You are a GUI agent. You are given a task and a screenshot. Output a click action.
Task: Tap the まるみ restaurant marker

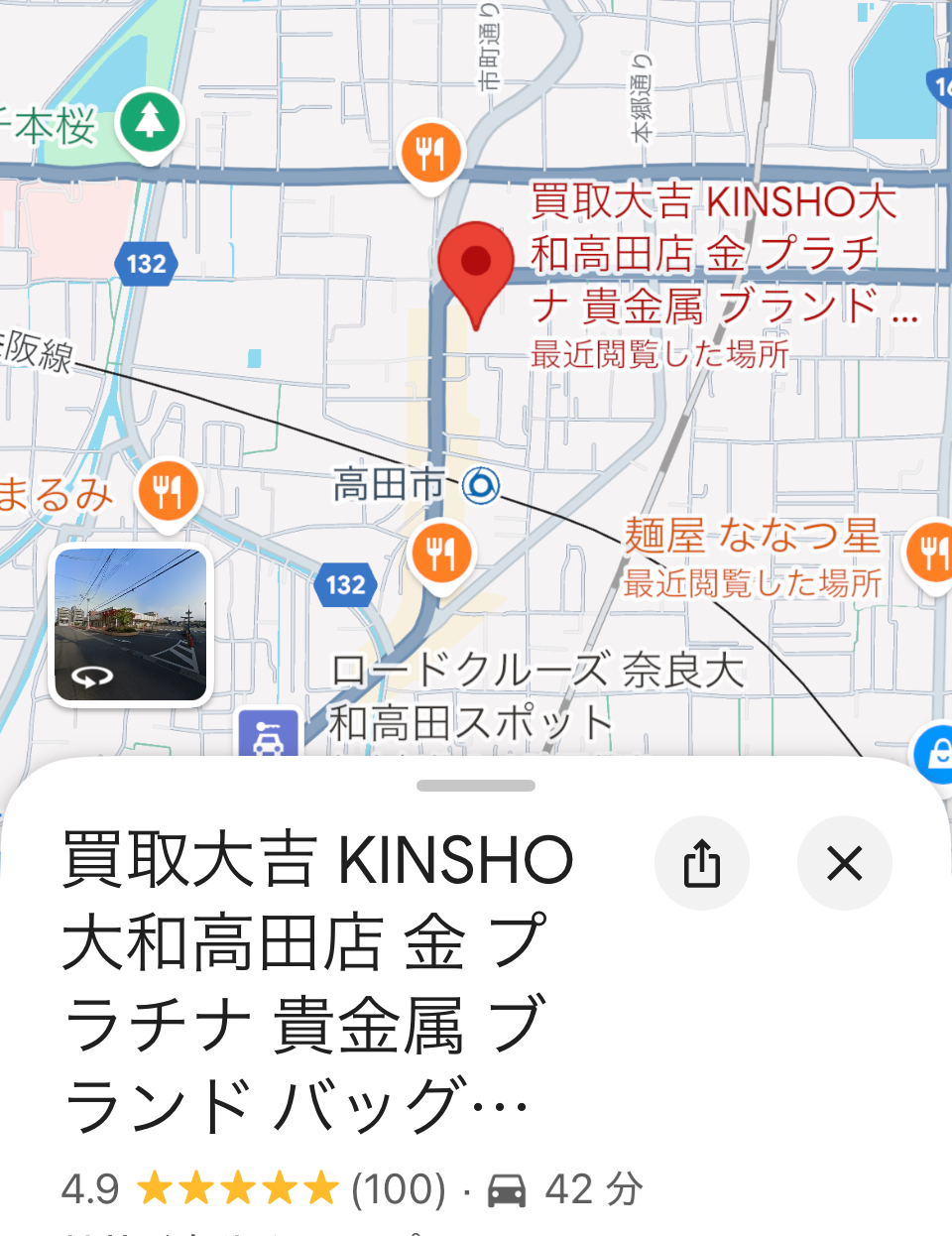(168, 491)
